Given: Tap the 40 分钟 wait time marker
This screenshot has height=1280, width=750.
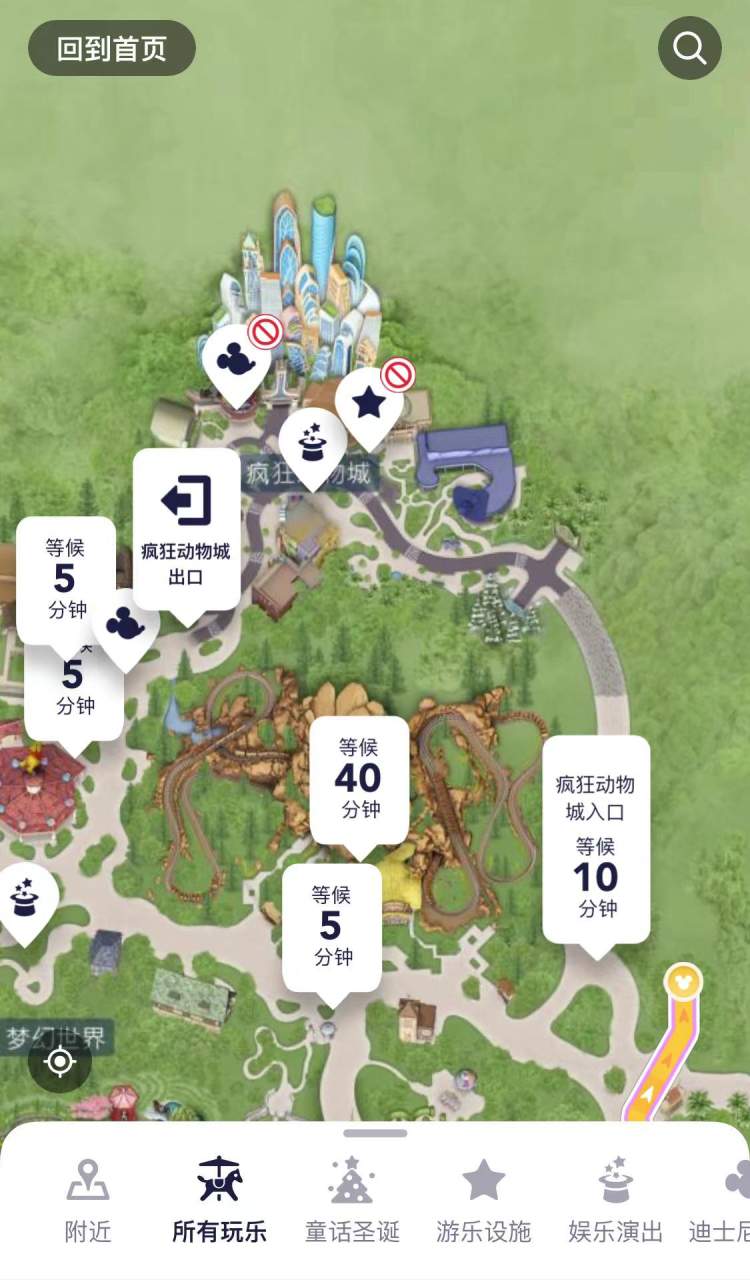Looking at the screenshot, I should (x=359, y=780).
